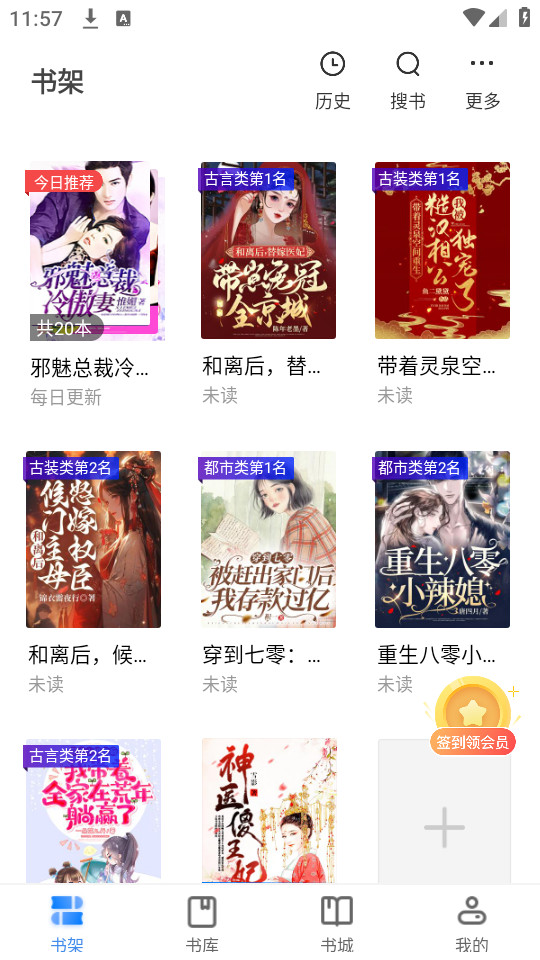Select the 书架 bookshelf tab
This screenshot has width=540, height=960.
(x=67, y=923)
